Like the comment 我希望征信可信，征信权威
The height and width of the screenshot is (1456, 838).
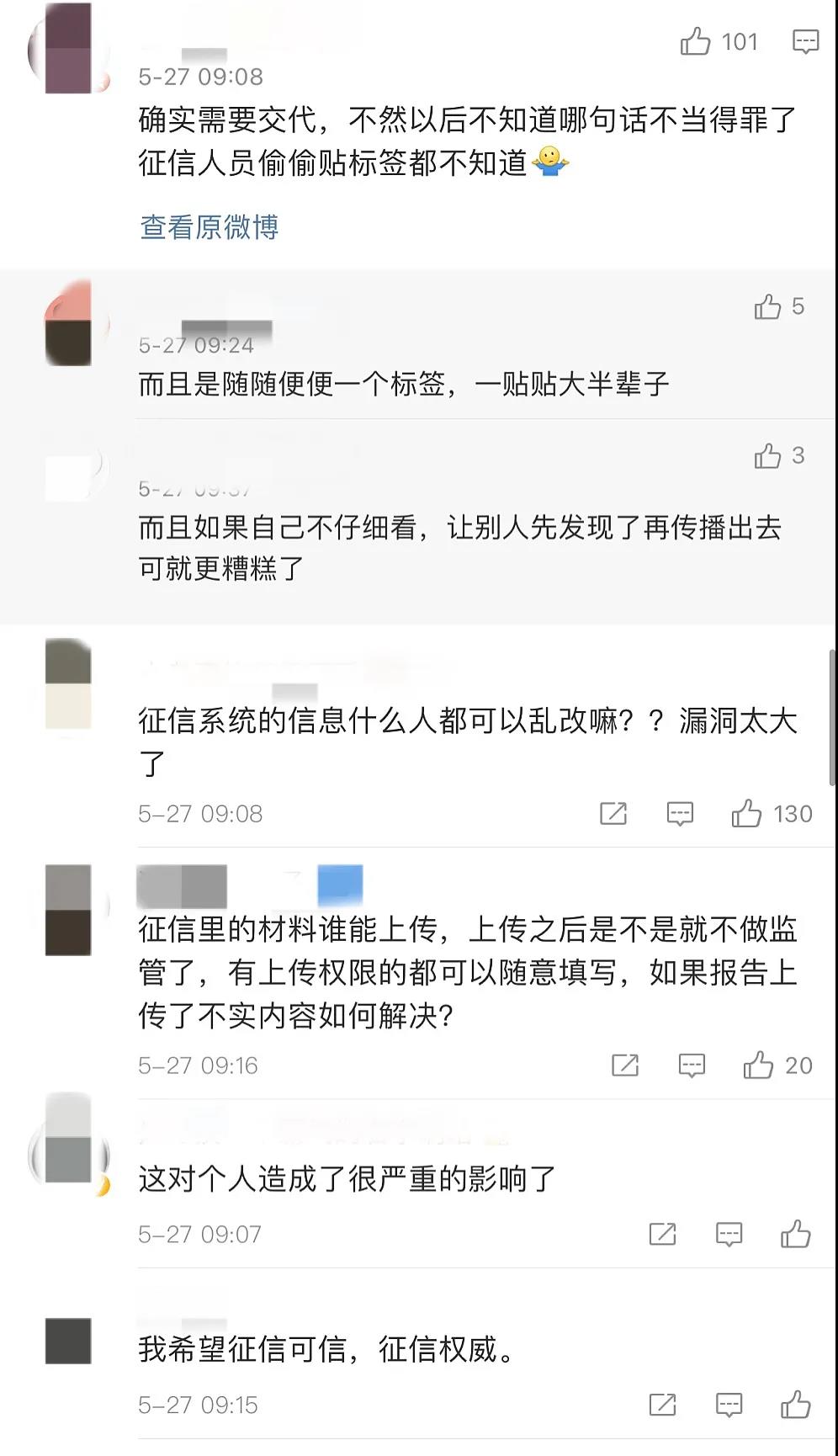pyautogui.click(x=795, y=1405)
